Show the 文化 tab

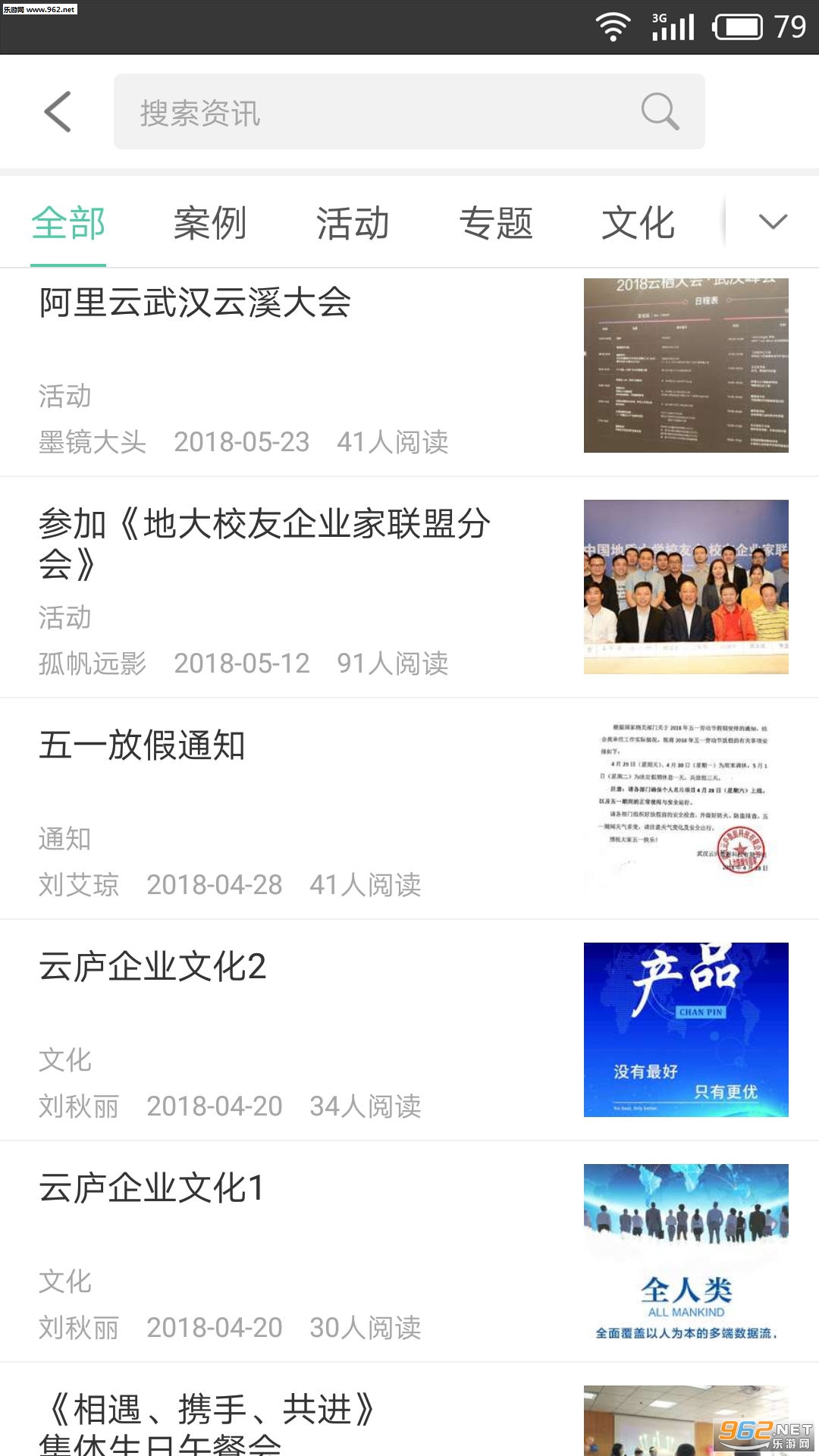[638, 224]
